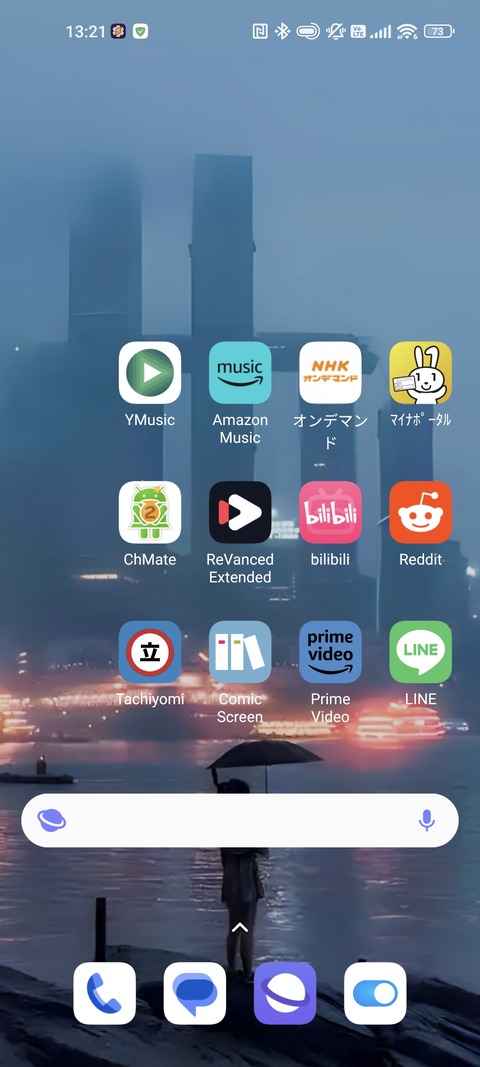Open the マイナポータル app
The height and width of the screenshot is (1067, 480).
pos(420,373)
